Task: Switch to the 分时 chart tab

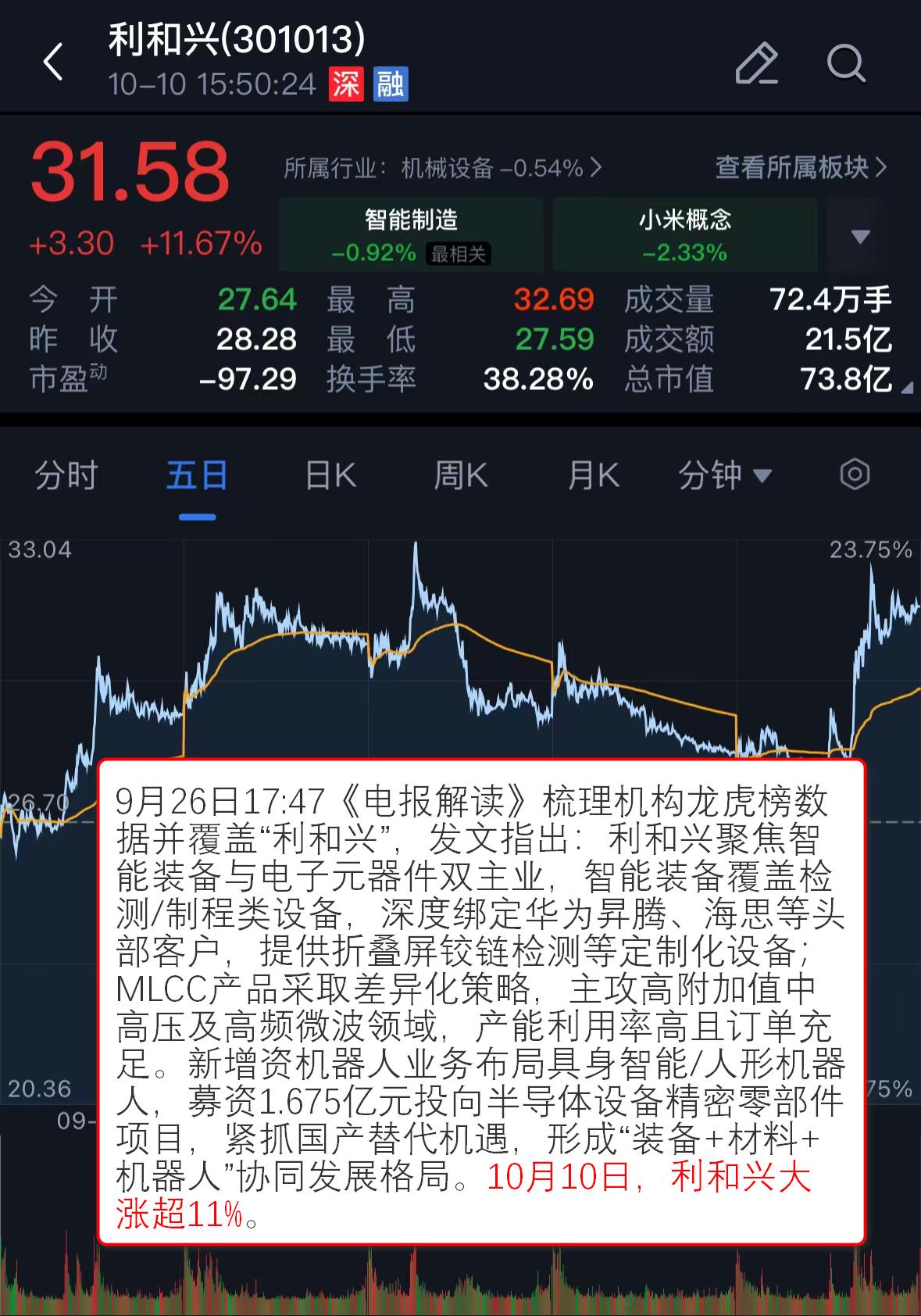Action: tap(66, 475)
